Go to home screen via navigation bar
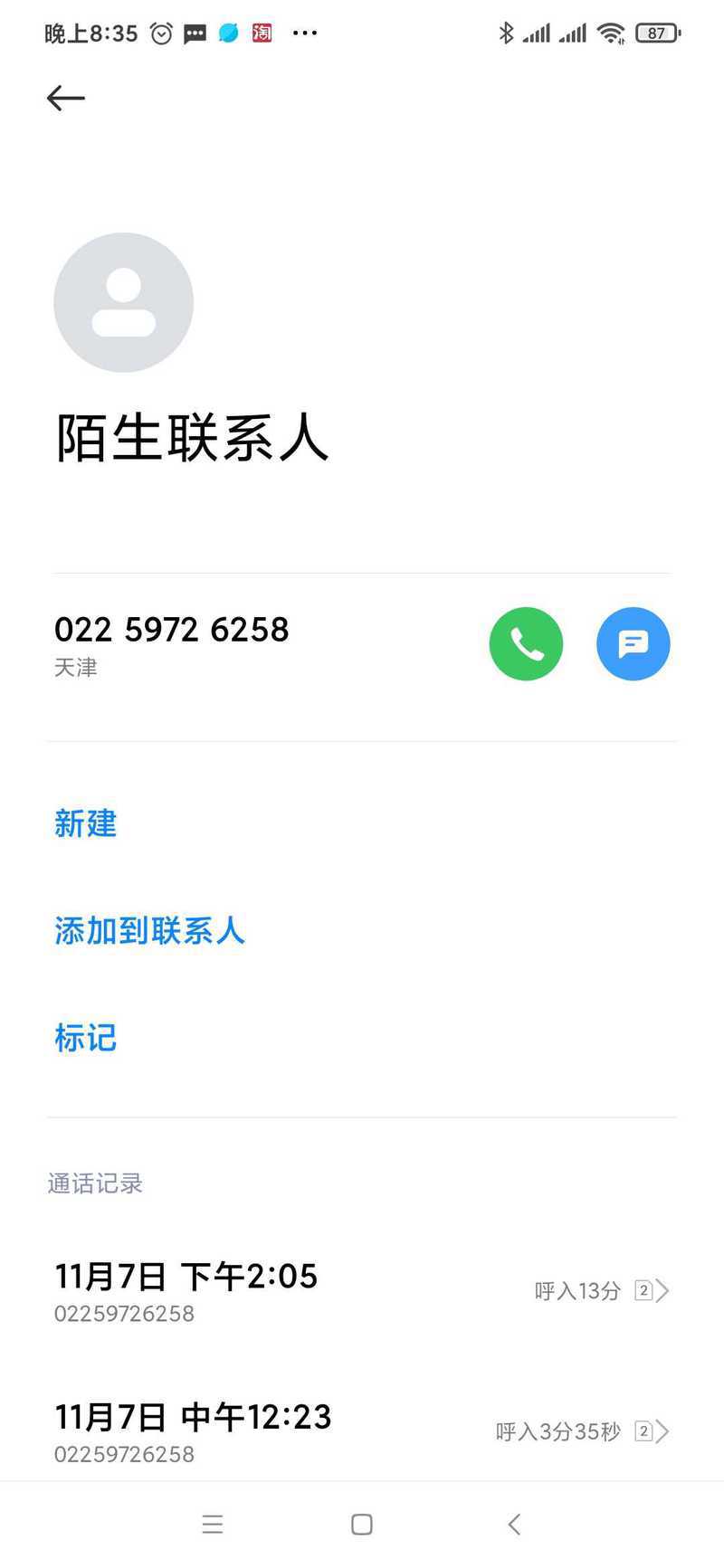Screen dimensions: 724x1568 (x=362, y=1524)
